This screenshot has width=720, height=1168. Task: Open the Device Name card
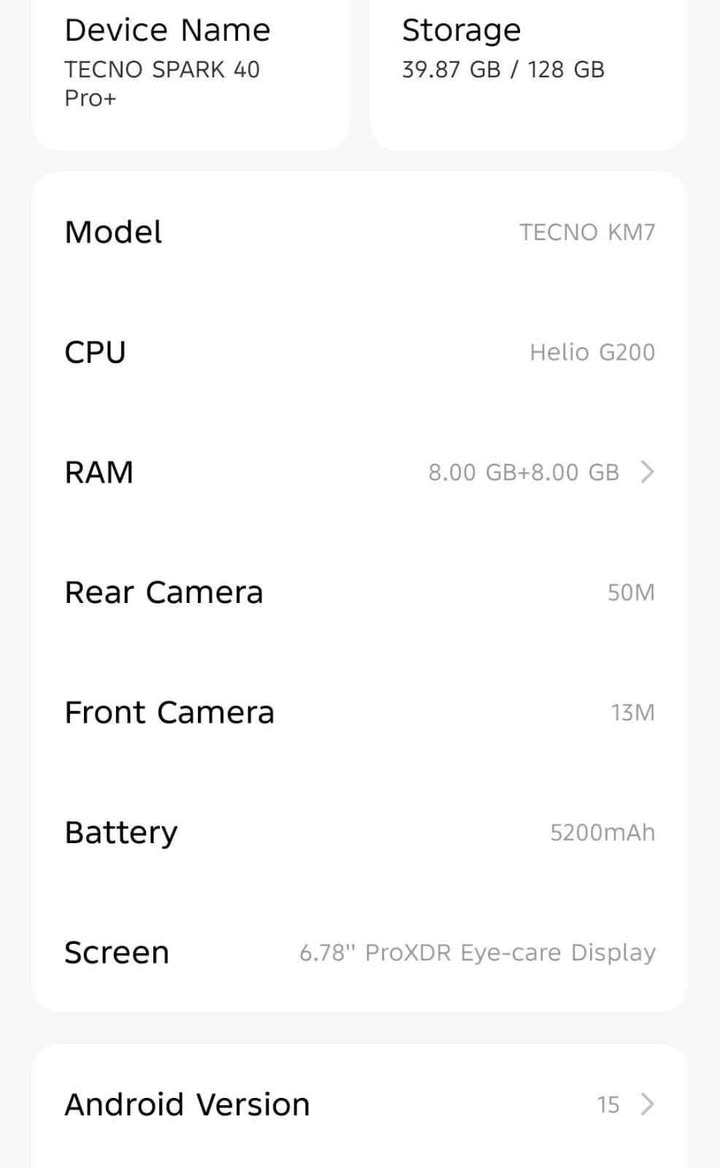pos(190,68)
